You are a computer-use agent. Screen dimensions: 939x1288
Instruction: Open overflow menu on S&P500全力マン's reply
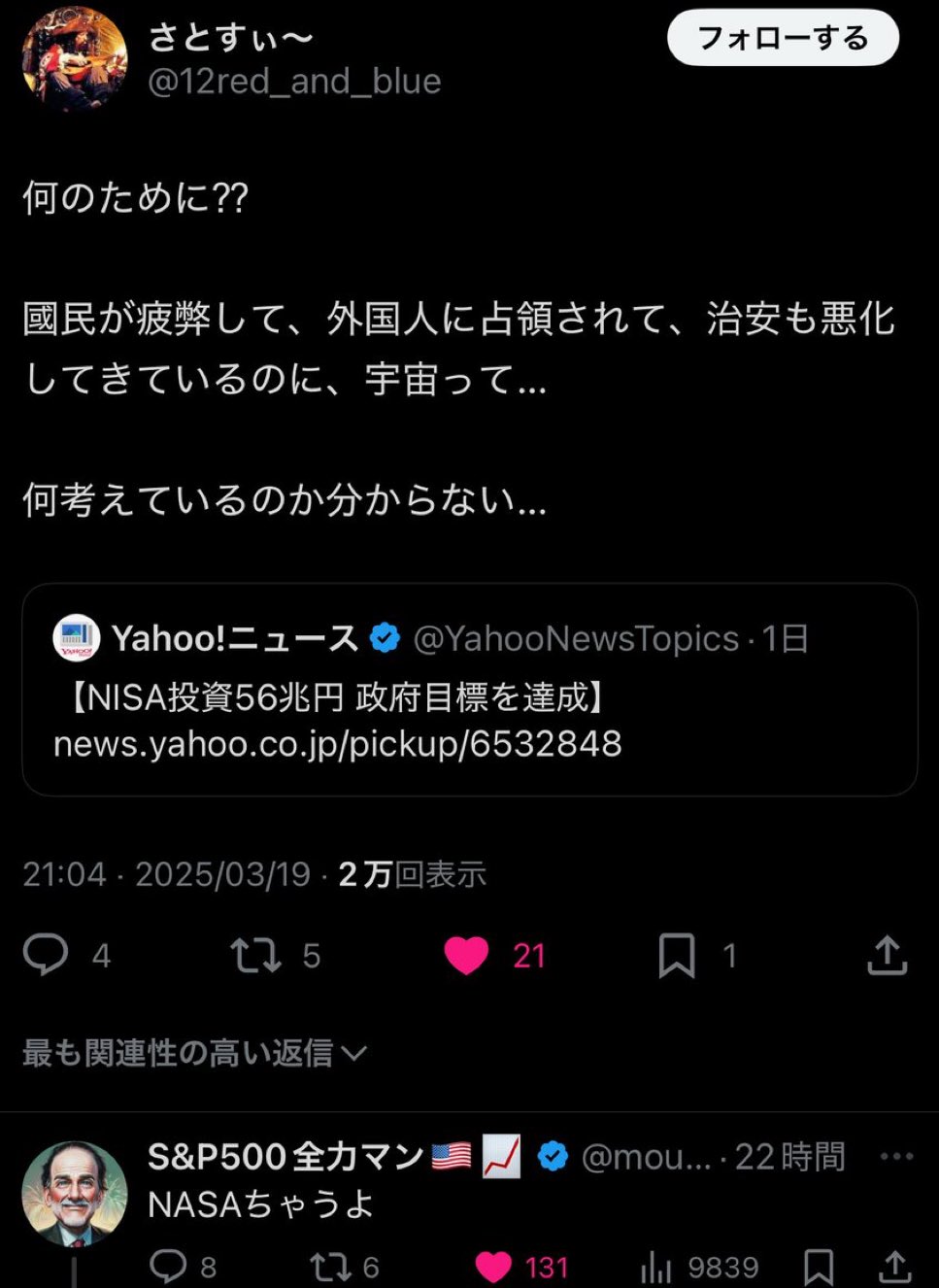[x=895, y=1156]
